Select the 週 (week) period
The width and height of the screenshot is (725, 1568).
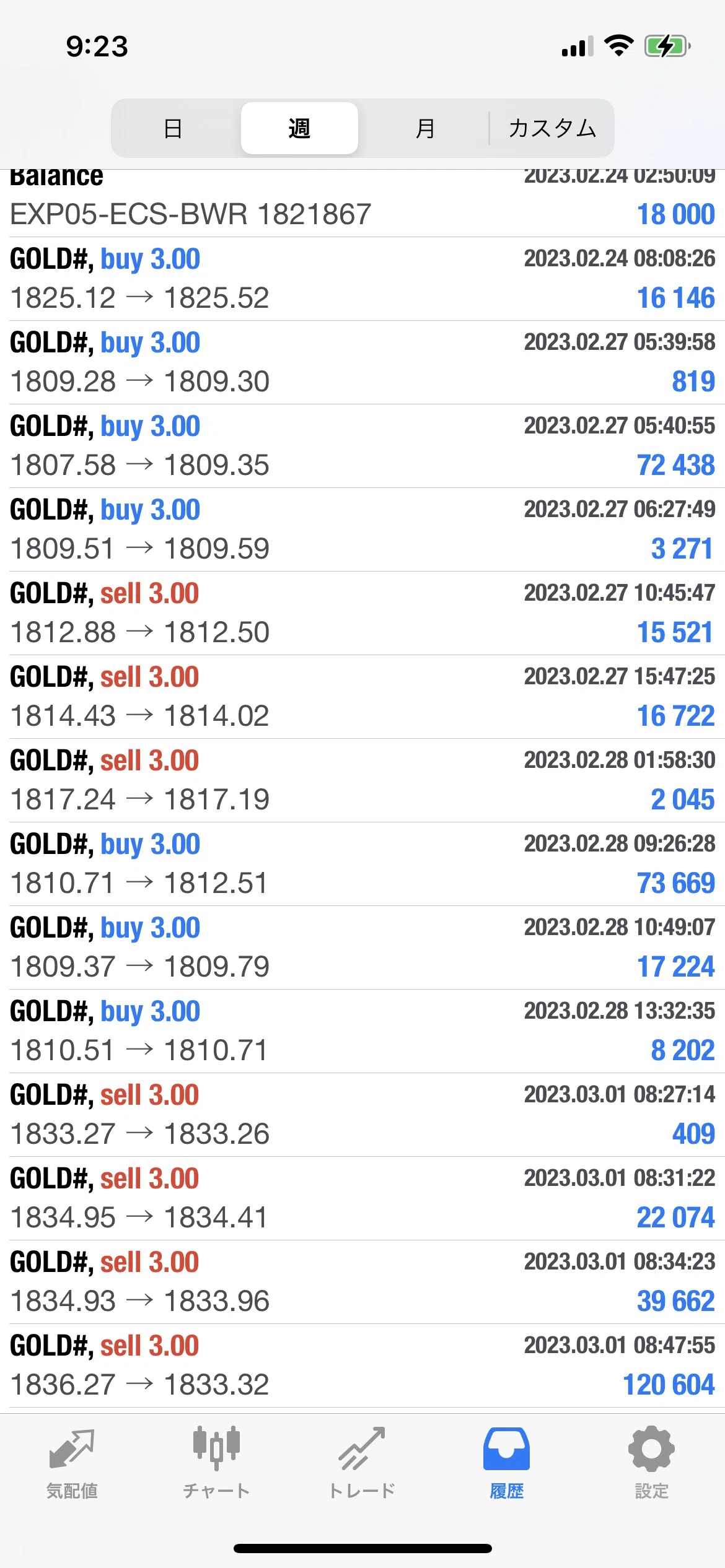click(299, 128)
